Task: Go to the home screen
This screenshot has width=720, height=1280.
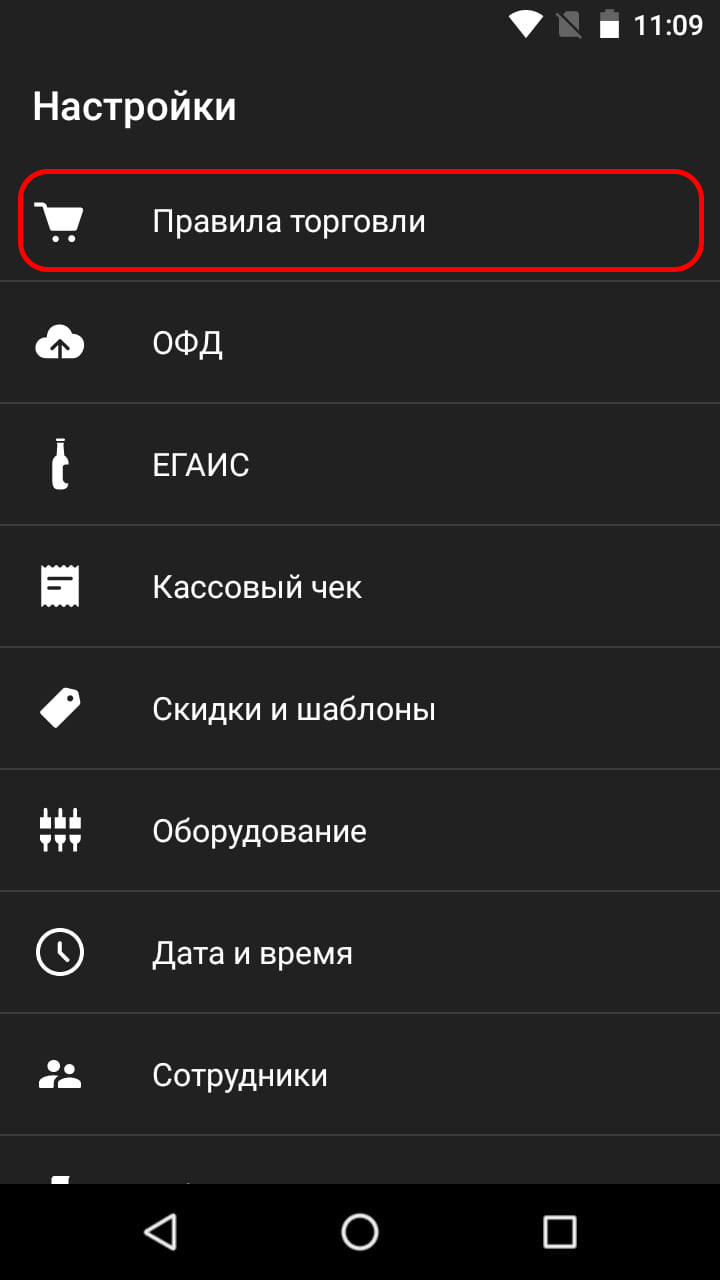Action: click(x=360, y=1231)
